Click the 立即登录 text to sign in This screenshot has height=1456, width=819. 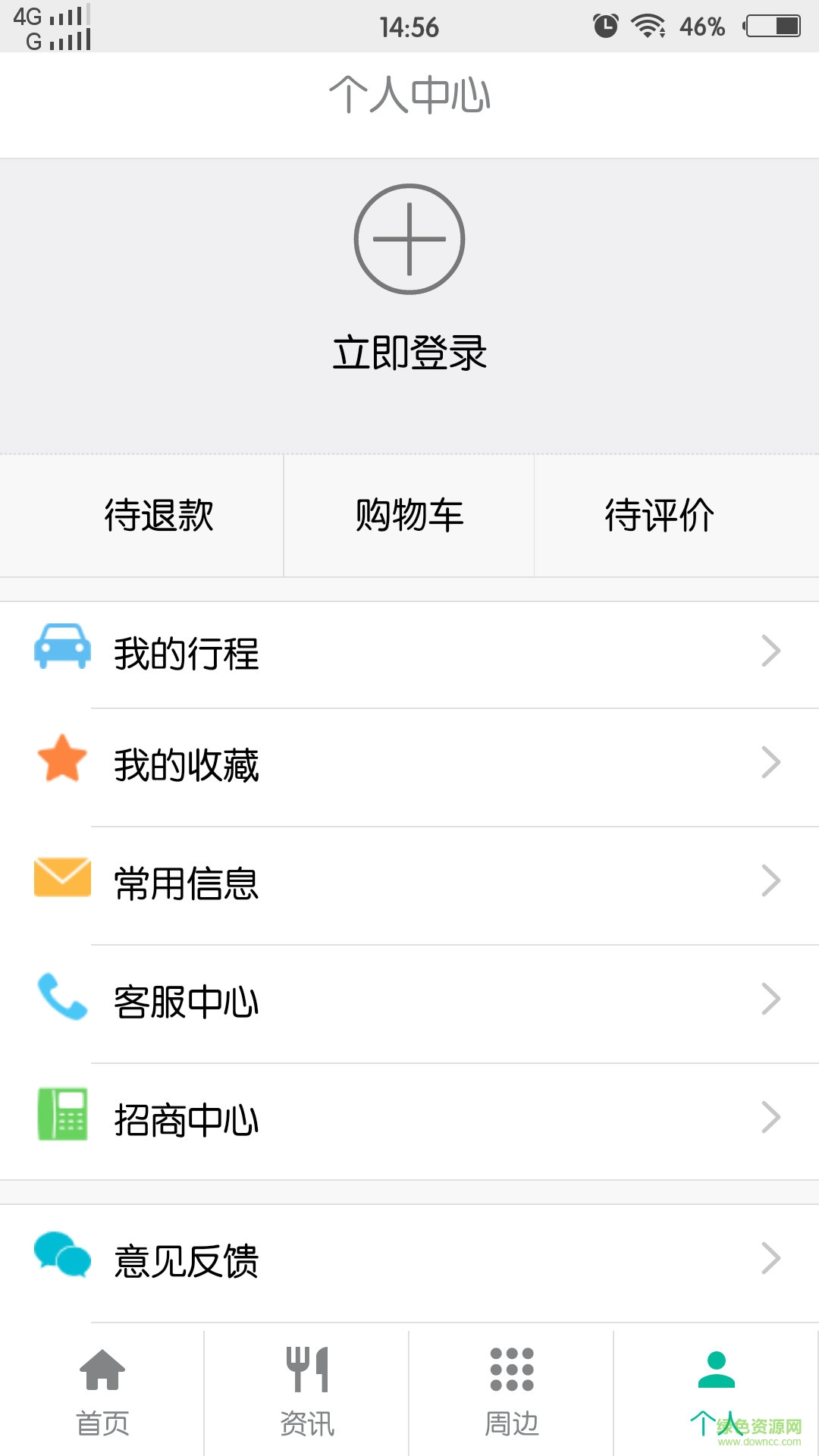pyautogui.click(x=408, y=350)
